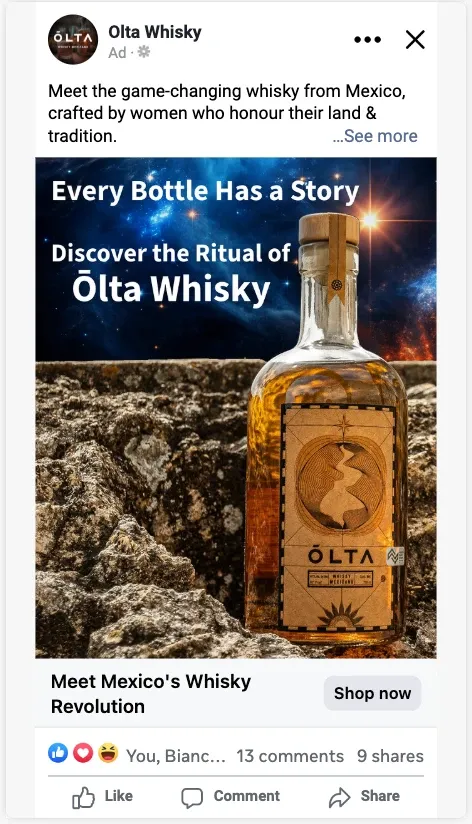Dismiss the ad with the X
Screen dimensions: 472x824
coord(415,39)
